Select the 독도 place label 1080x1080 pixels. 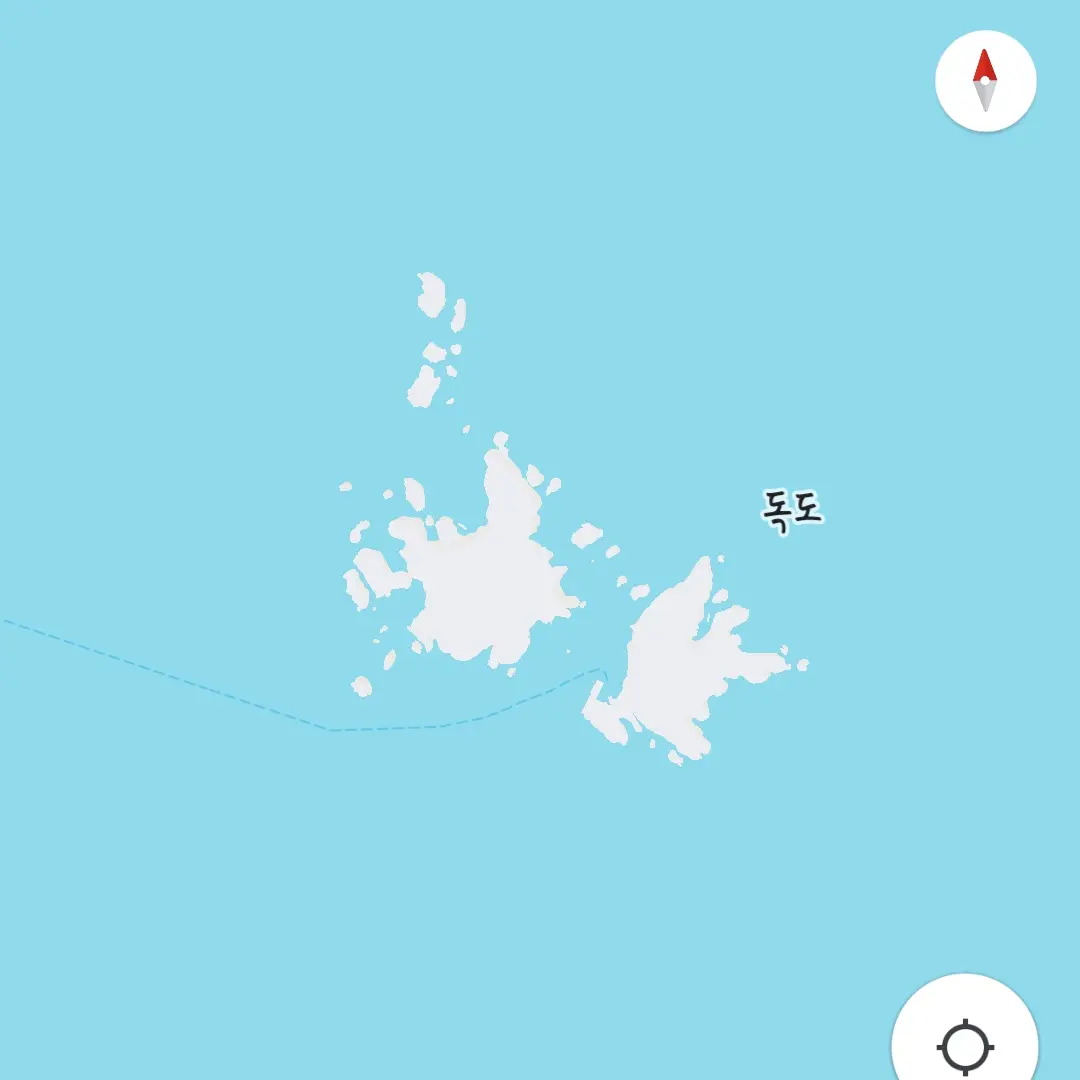[791, 510]
